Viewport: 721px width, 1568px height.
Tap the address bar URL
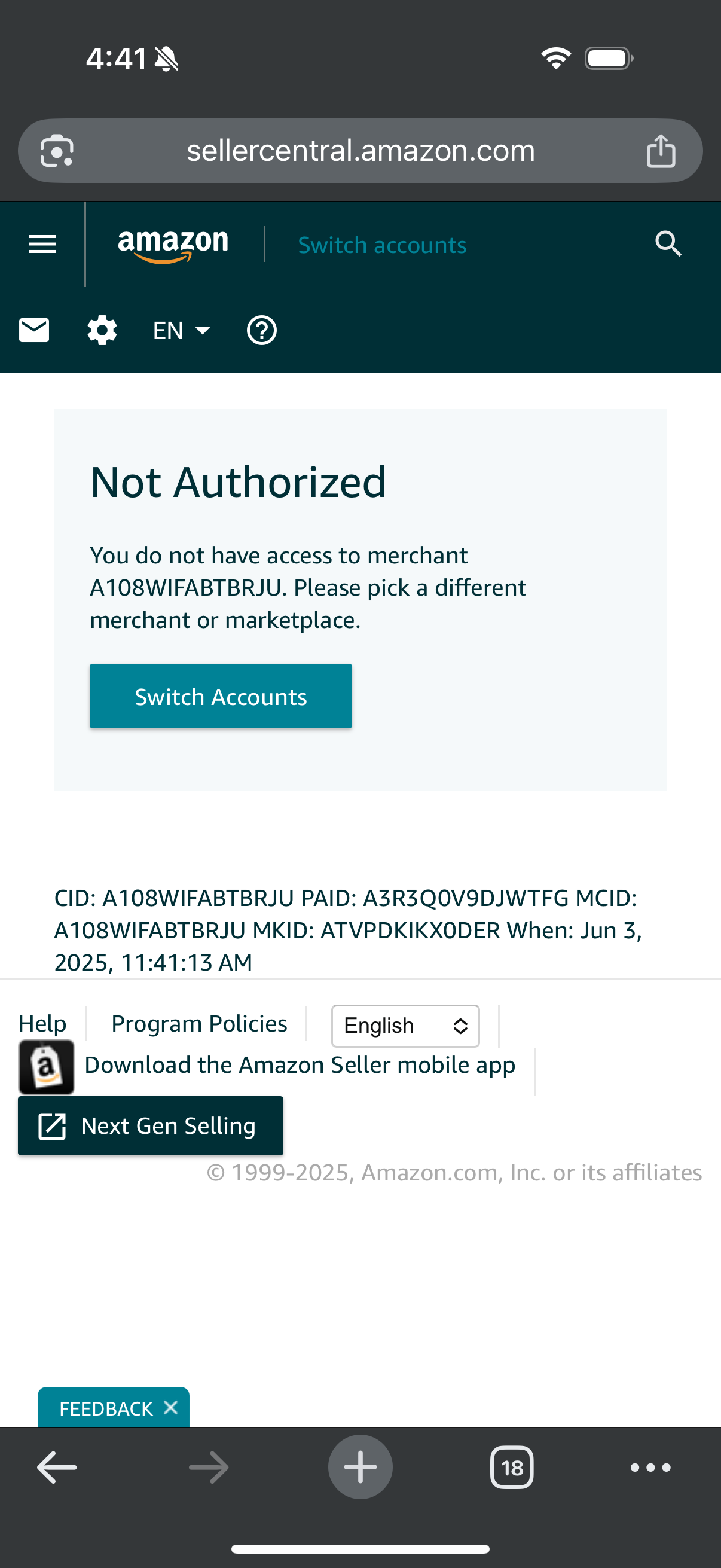pos(360,150)
